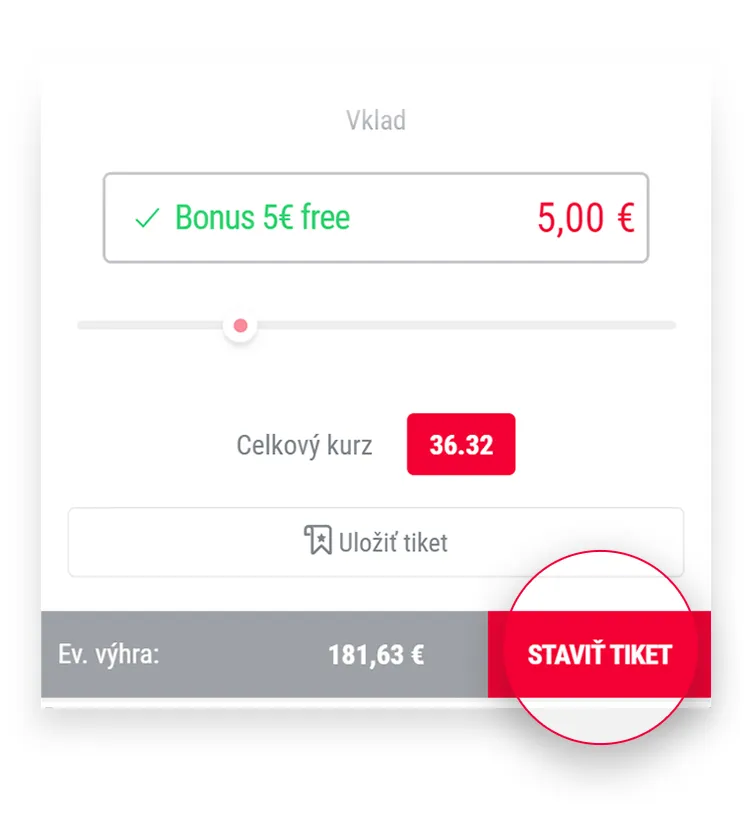The image size is (750, 822).
Task: Switch to the Vklad section header
Action: click(x=375, y=120)
